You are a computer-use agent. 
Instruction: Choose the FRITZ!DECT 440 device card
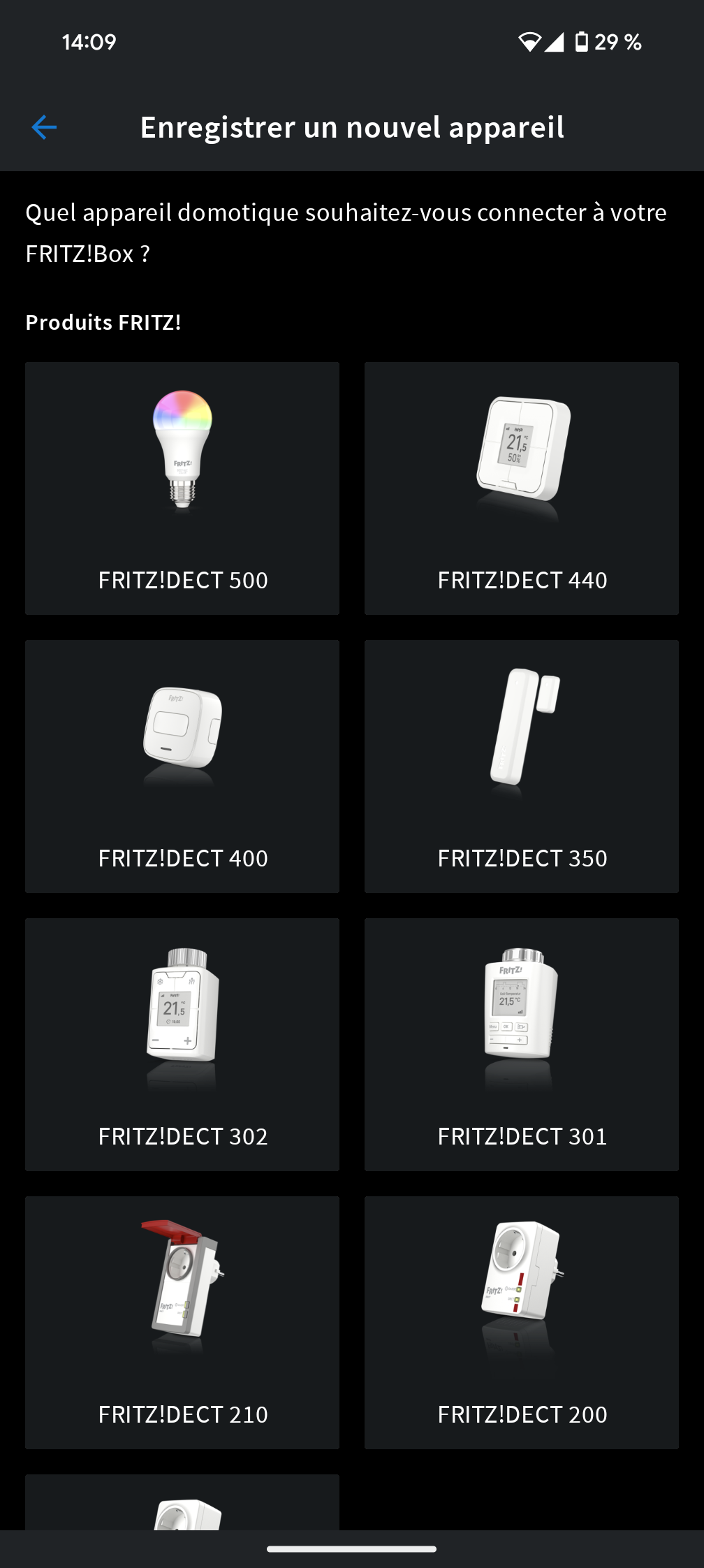point(521,488)
